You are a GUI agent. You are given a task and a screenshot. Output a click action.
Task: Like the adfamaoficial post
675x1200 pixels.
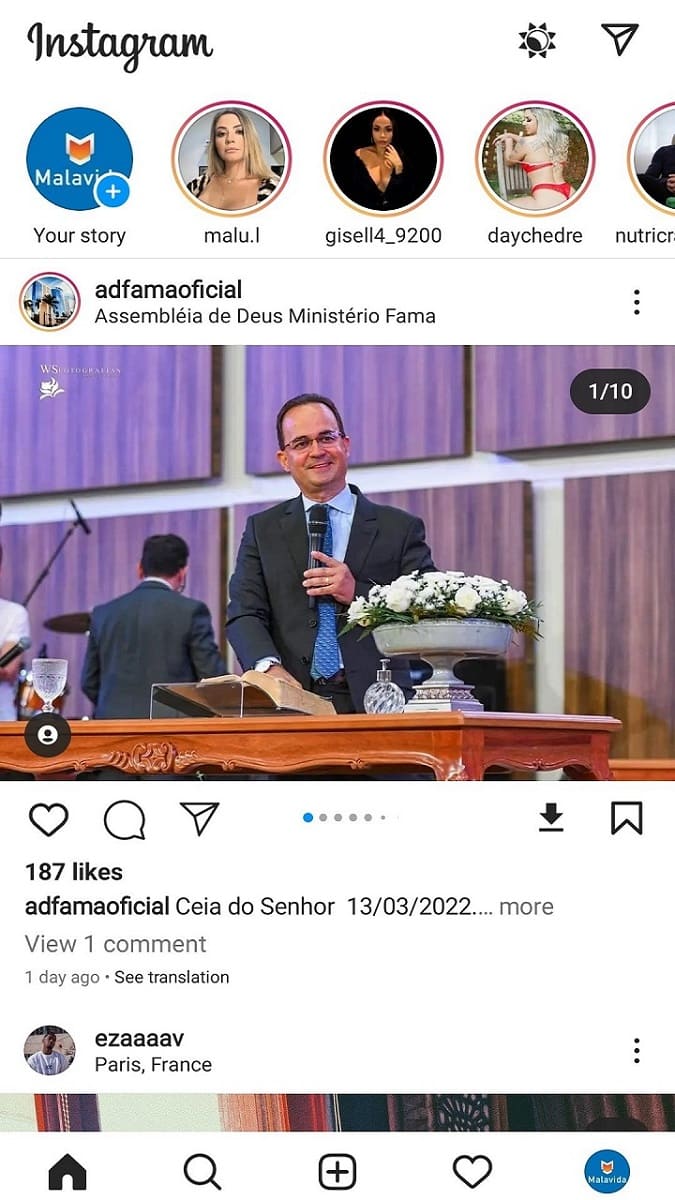pos(48,820)
